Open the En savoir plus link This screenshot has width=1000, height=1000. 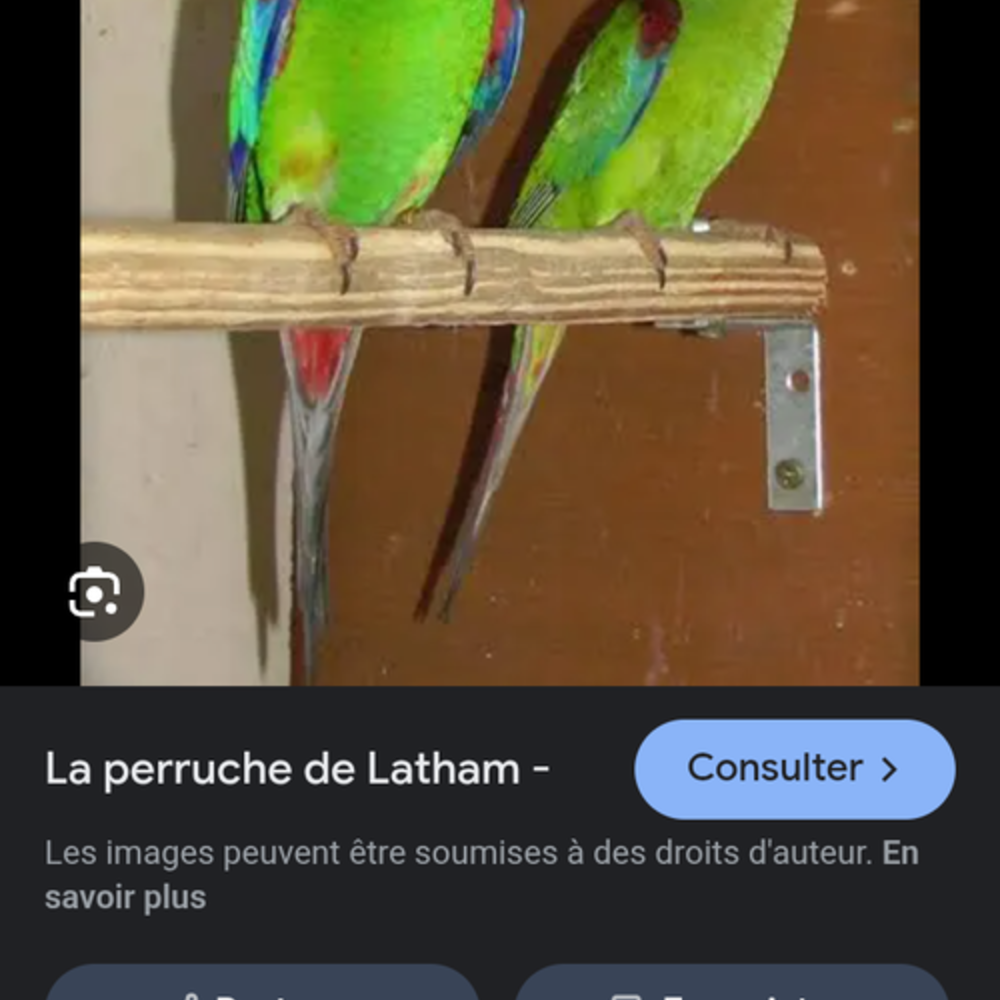pos(125,897)
